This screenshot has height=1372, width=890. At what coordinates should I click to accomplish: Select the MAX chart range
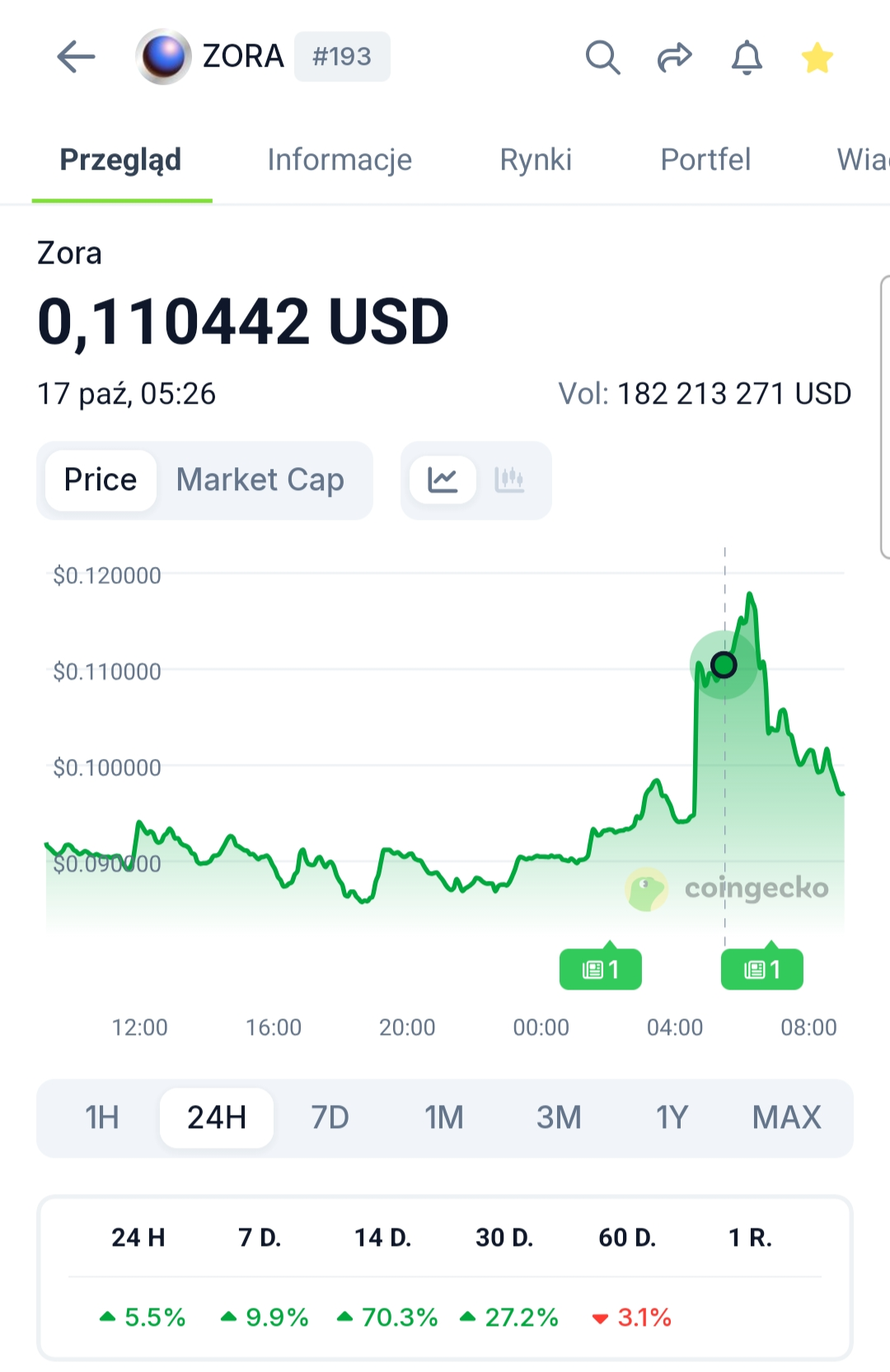pyautogui.click(x=786, y=1117)
